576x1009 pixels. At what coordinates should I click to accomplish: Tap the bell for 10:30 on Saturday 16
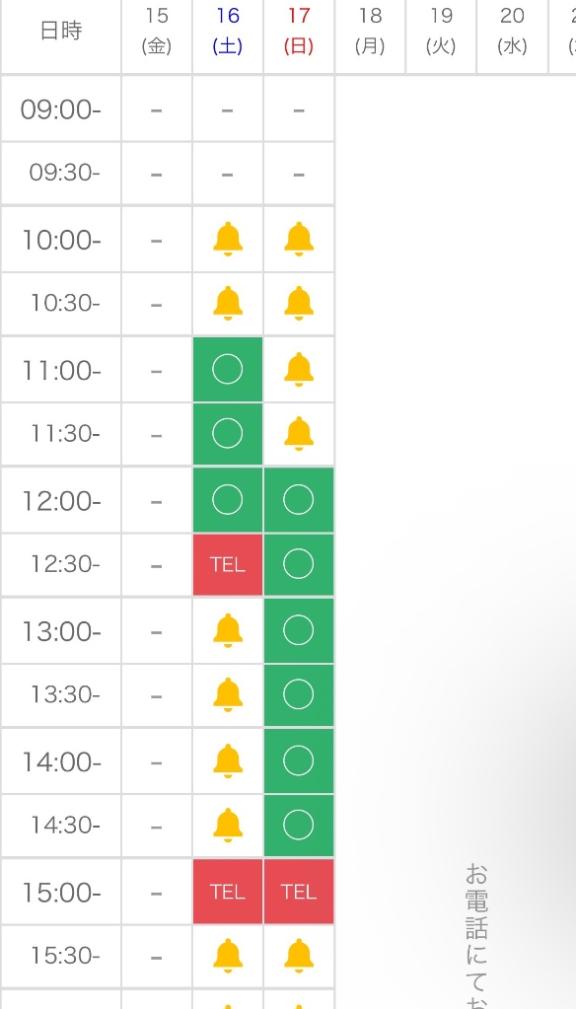pyautogui.click(x=228, y=304)
